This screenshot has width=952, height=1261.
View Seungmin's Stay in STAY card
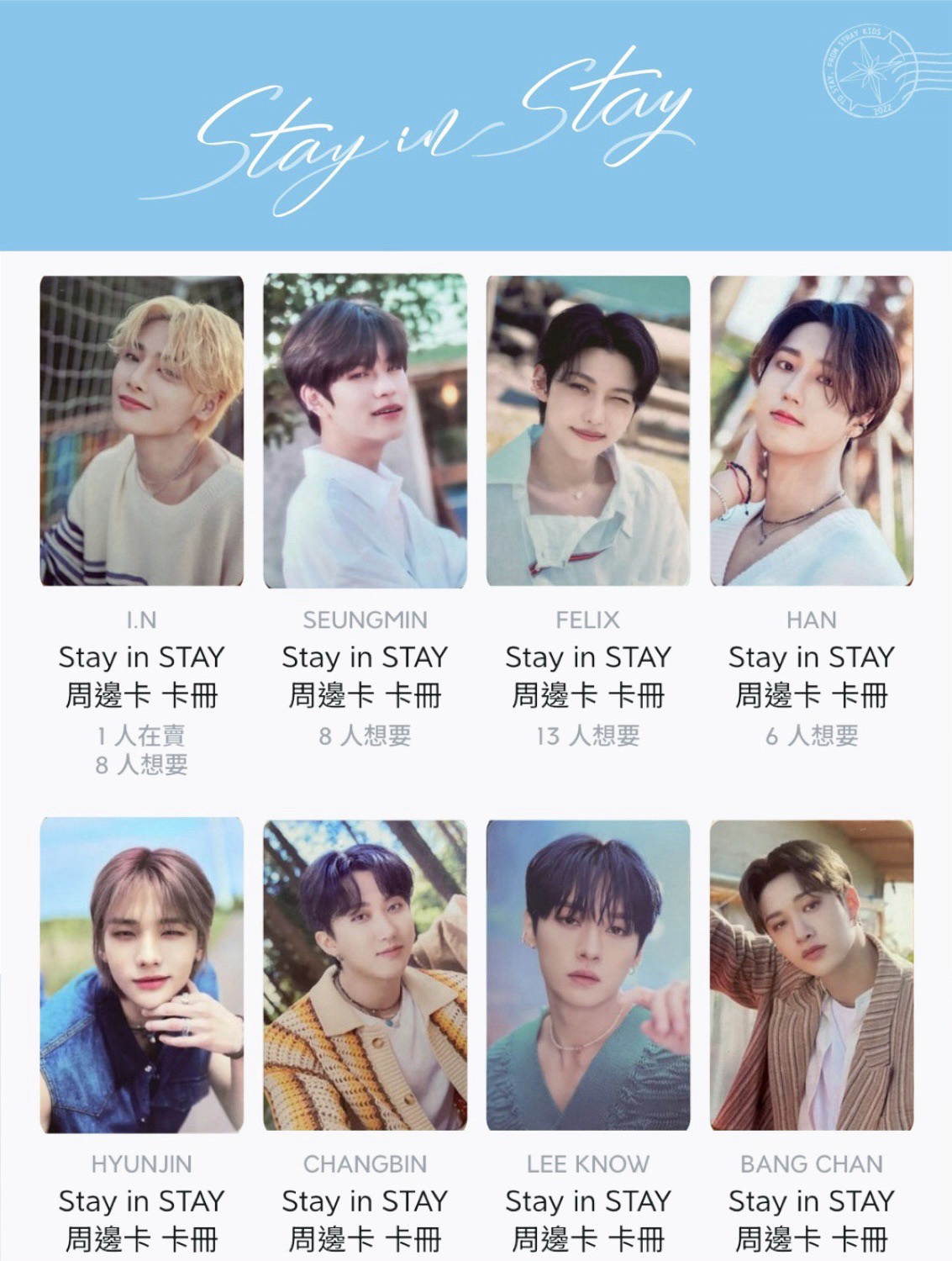tap(365, 430)
